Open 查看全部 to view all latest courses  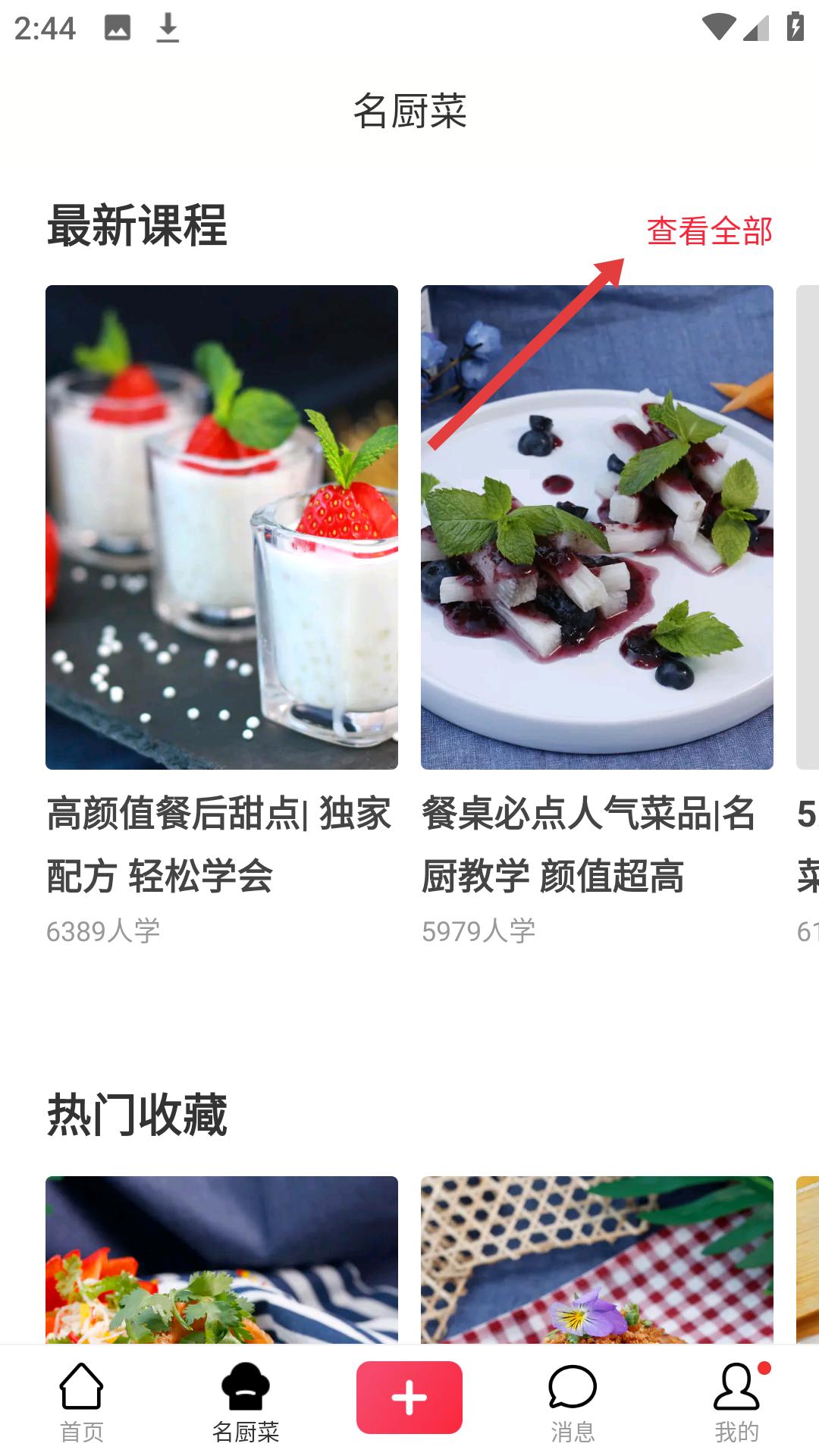point(709,231)
